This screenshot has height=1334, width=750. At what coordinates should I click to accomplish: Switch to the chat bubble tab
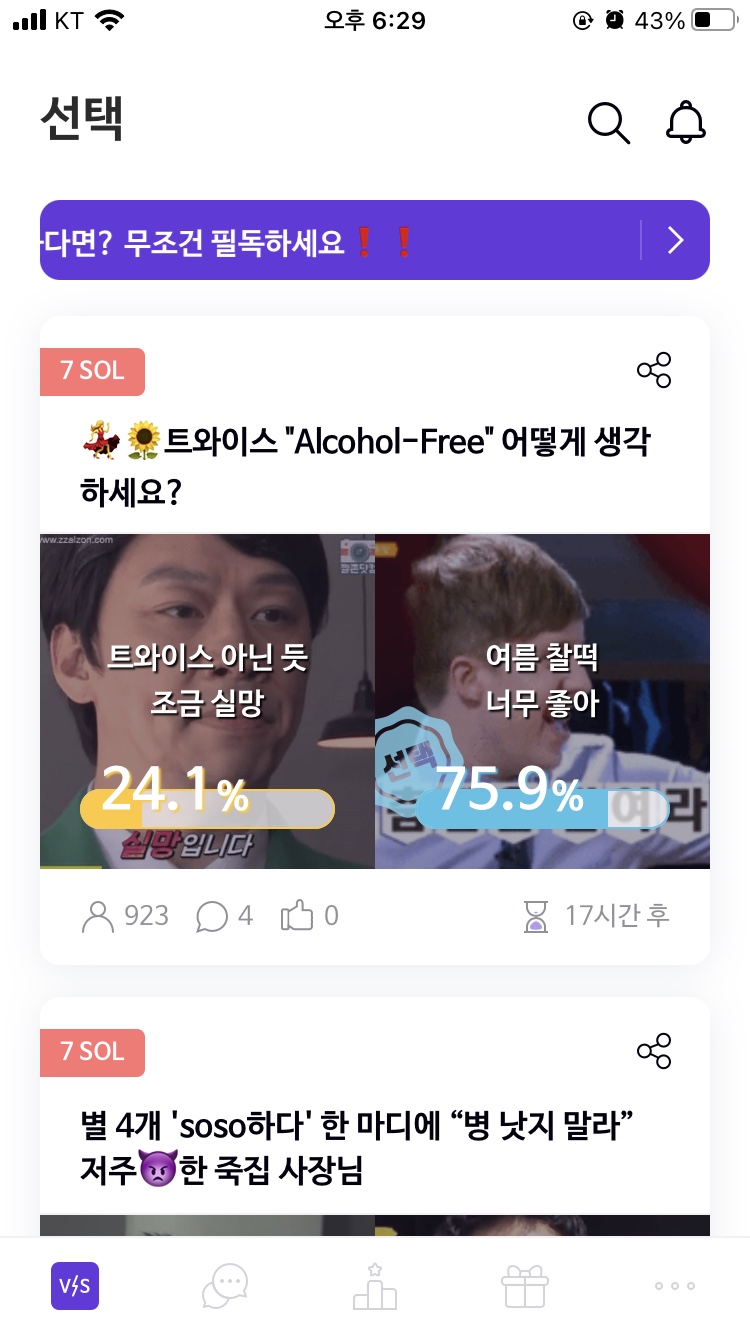tap(225, 1286)
